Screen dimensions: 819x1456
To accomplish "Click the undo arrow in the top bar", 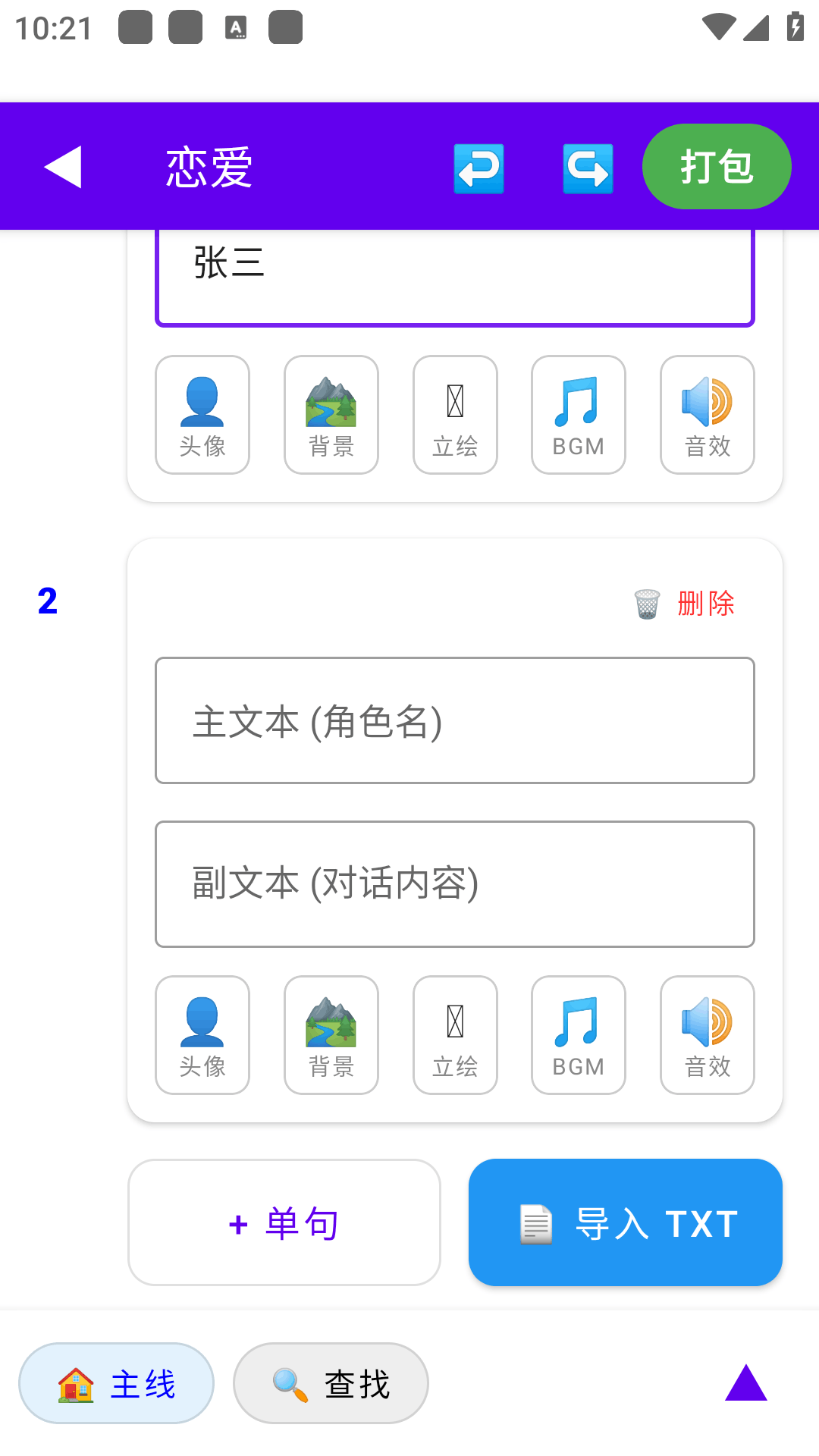I will (x=479, y=167).
